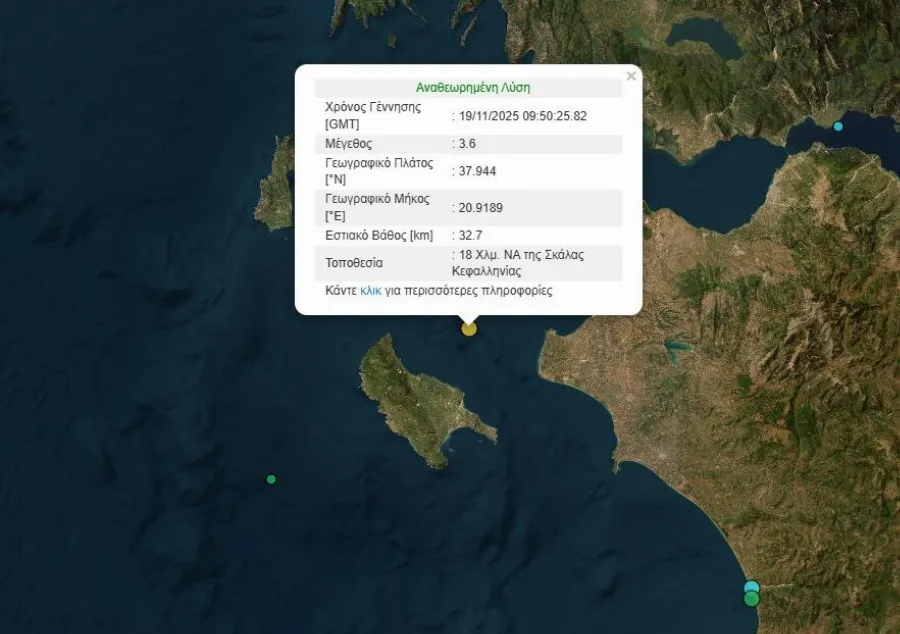The height and width of the screenshot is (634, 900).
Task: Select the small green marker in the open sea
Action: 271,479
